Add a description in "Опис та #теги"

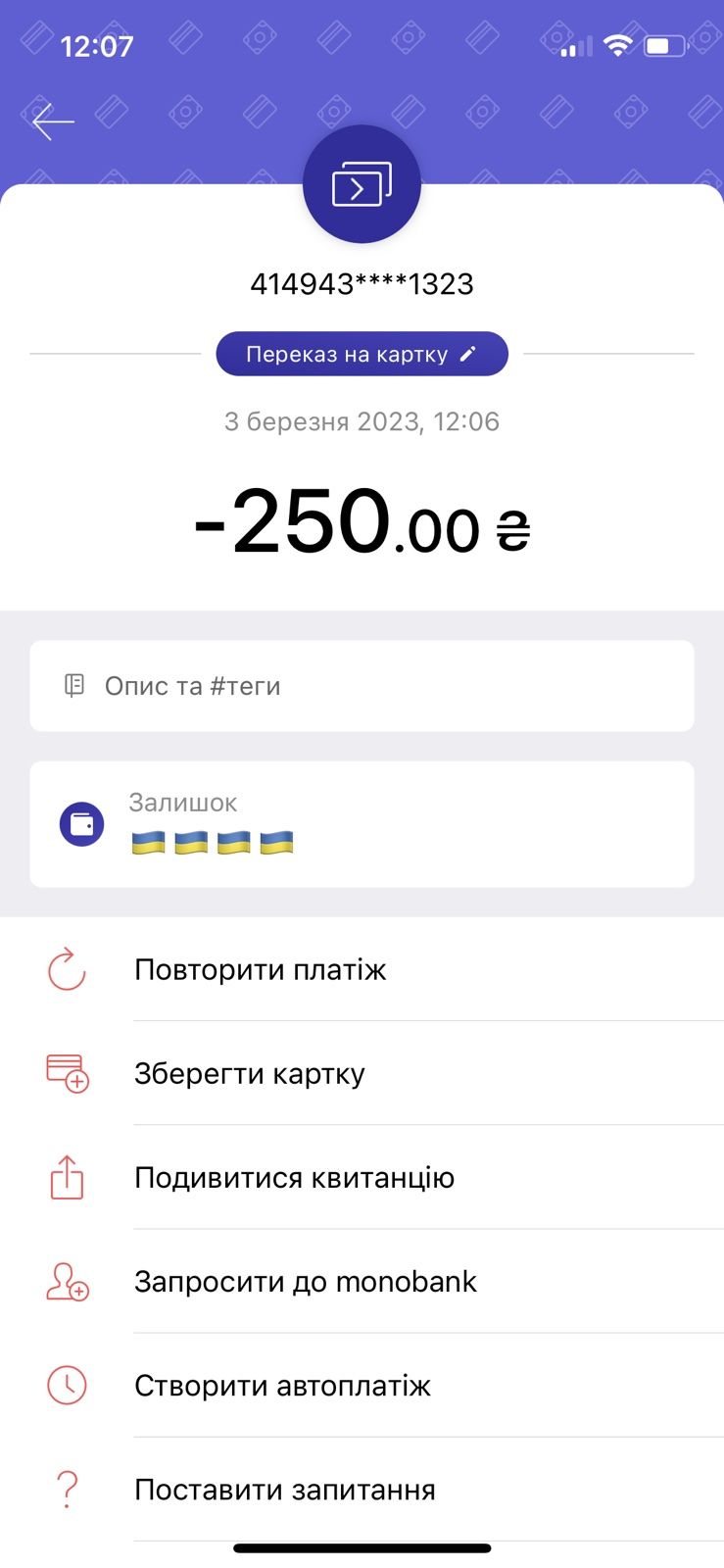[362, 686]
